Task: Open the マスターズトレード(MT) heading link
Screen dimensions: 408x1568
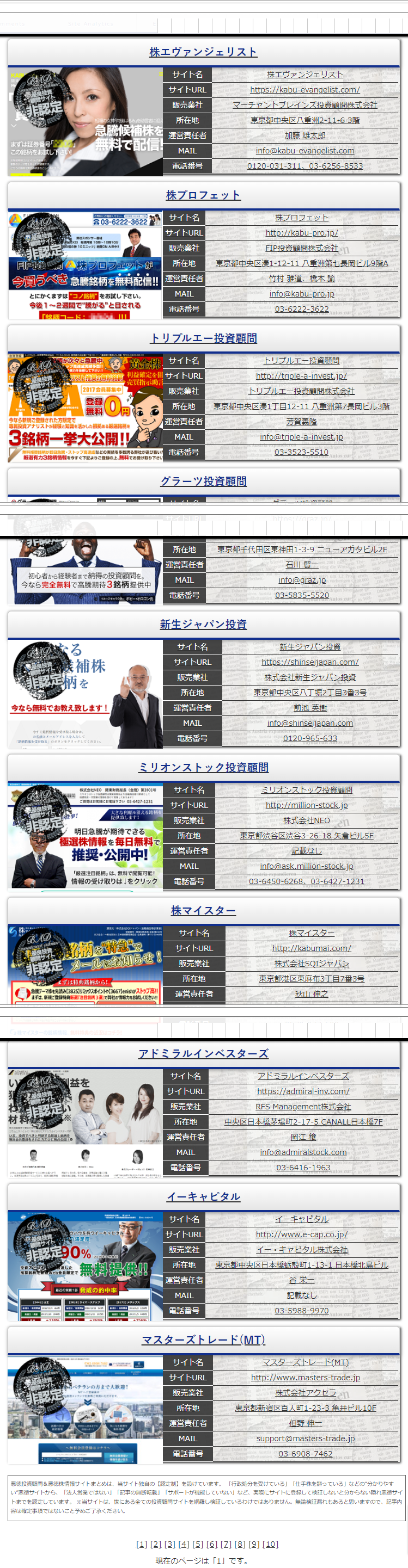Action: tap(203, 1339)
